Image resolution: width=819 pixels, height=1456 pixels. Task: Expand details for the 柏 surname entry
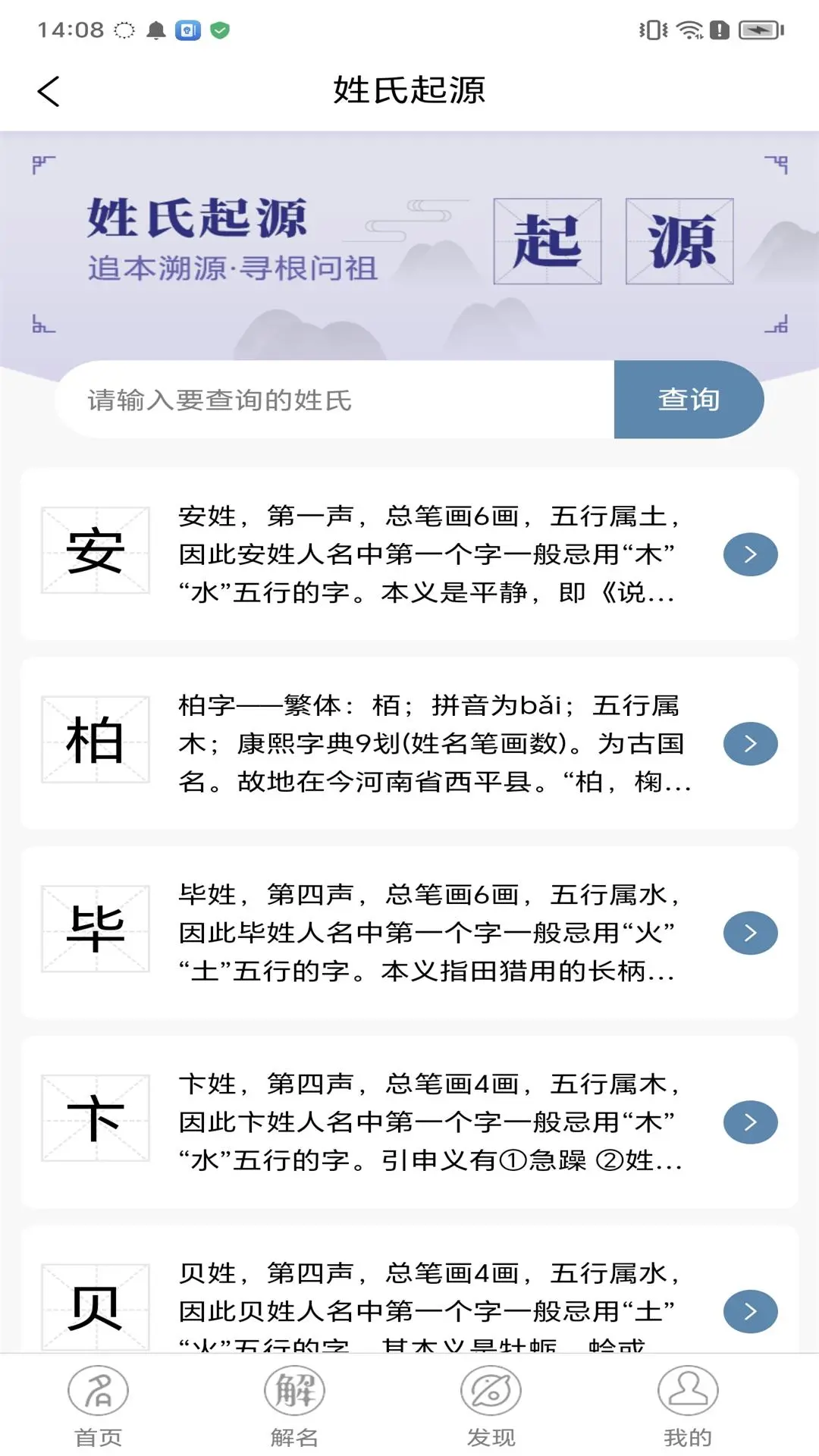750,743
